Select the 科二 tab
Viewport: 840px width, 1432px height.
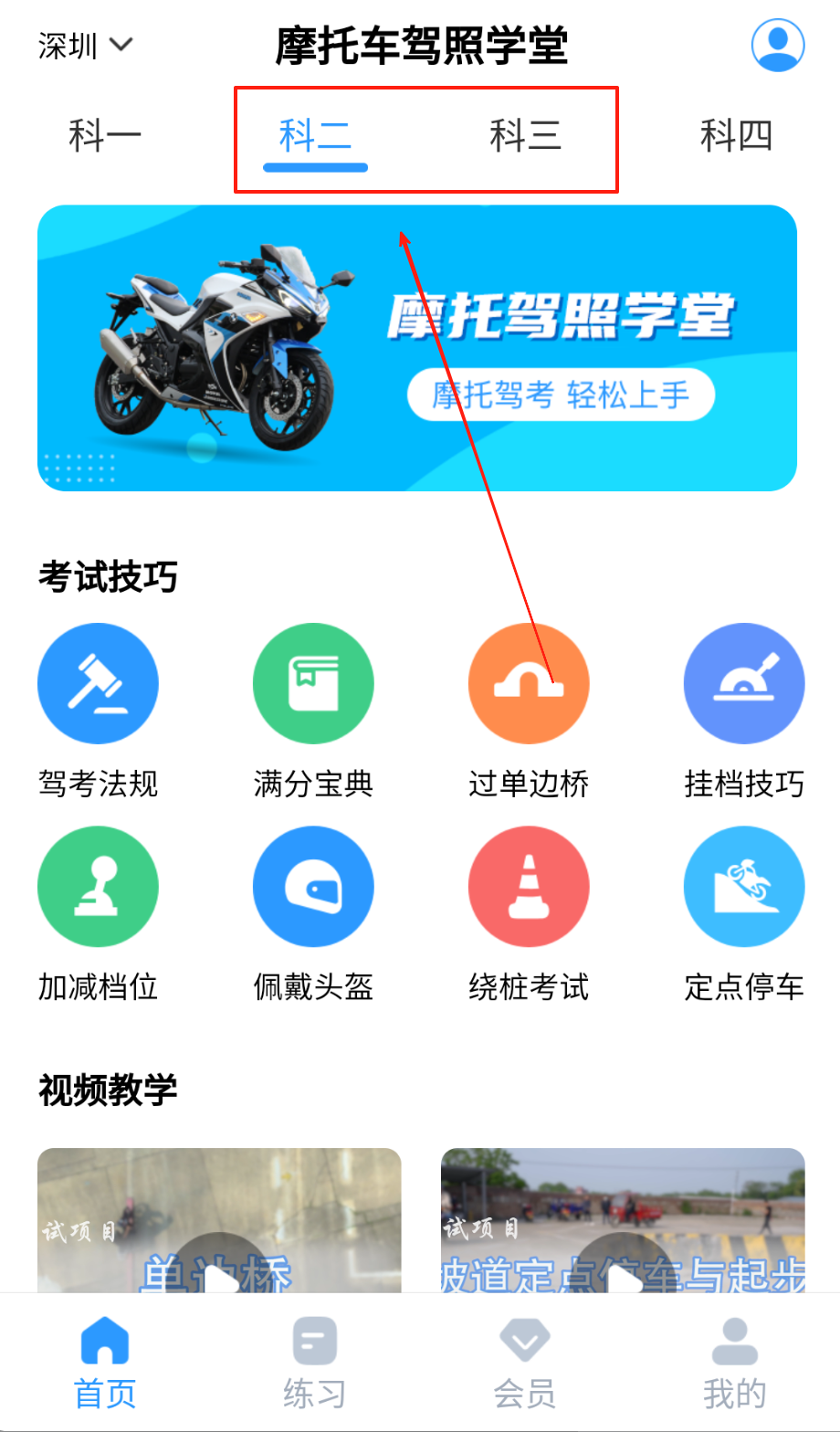point(315,137)
